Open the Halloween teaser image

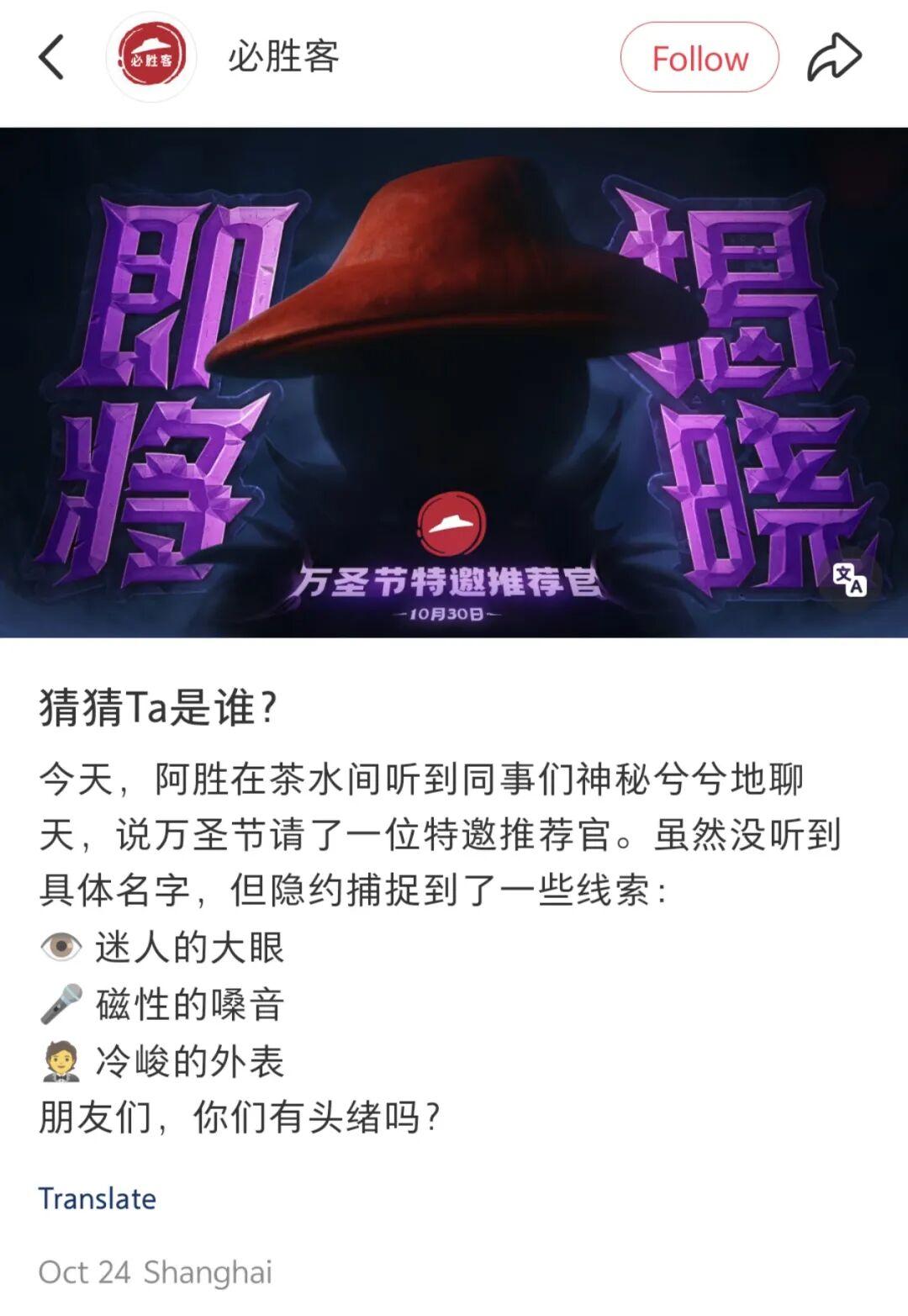[x=454, y=382]
